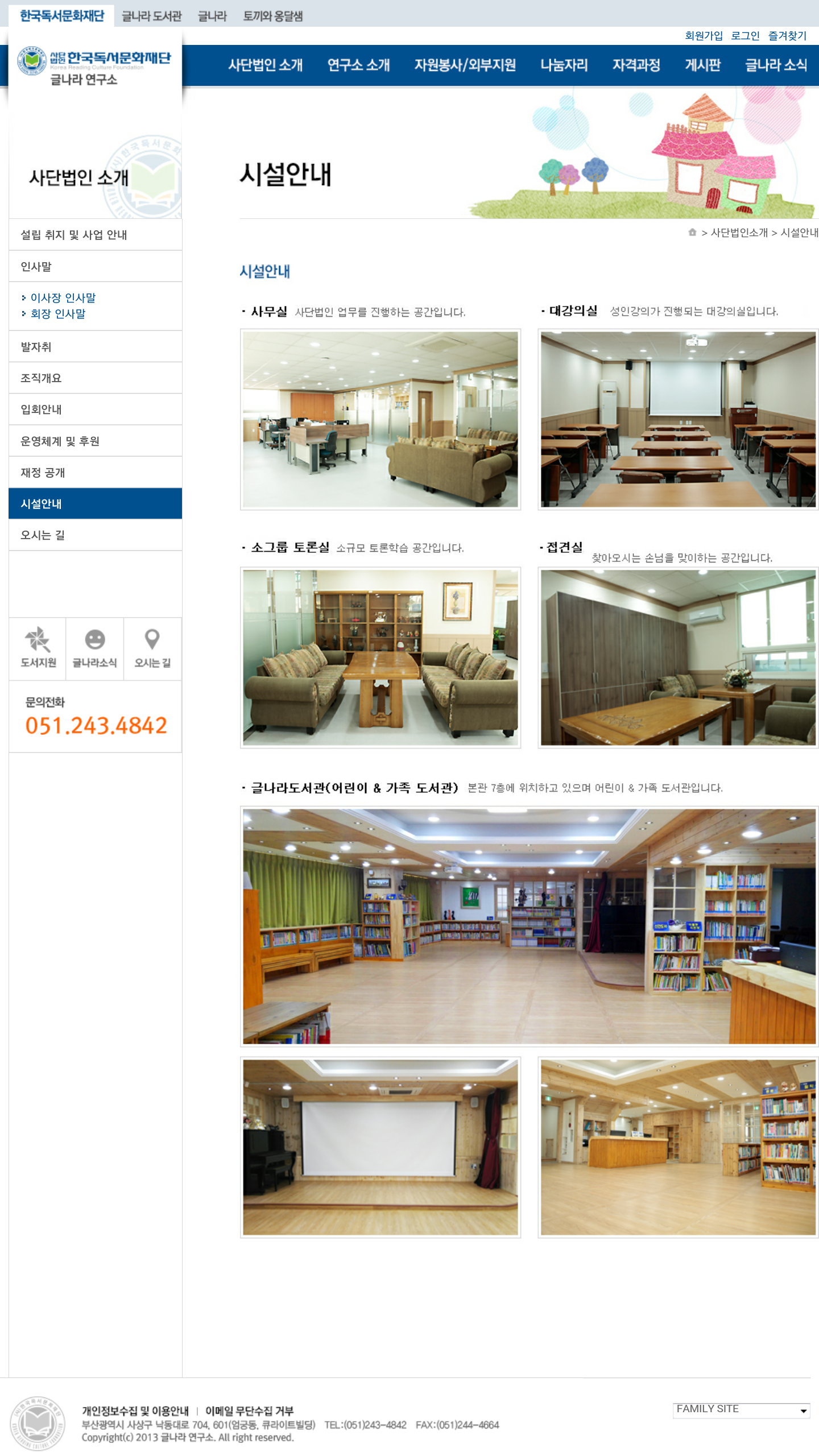Tap the 글나라소식 smiley quick icon
This screenshot has width=819, height=1456.
coord(94,647)
